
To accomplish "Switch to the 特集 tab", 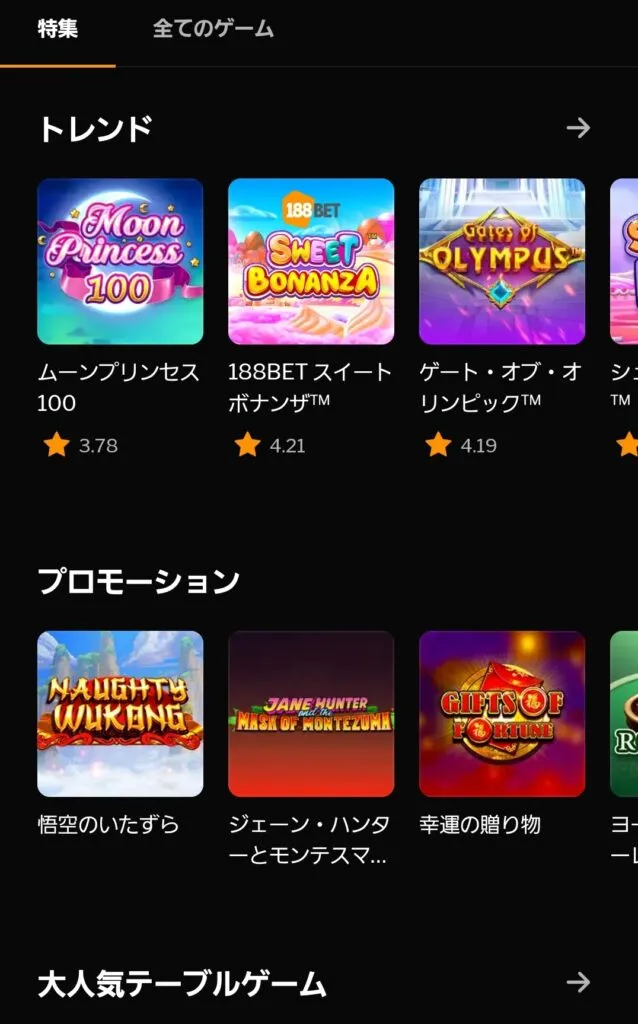I will 57,29.
